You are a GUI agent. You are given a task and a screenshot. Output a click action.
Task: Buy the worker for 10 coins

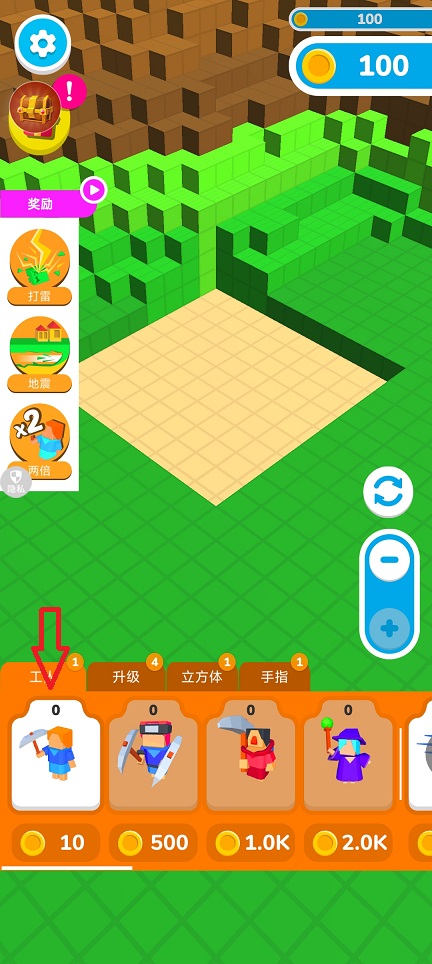click(x=56, y=843)
